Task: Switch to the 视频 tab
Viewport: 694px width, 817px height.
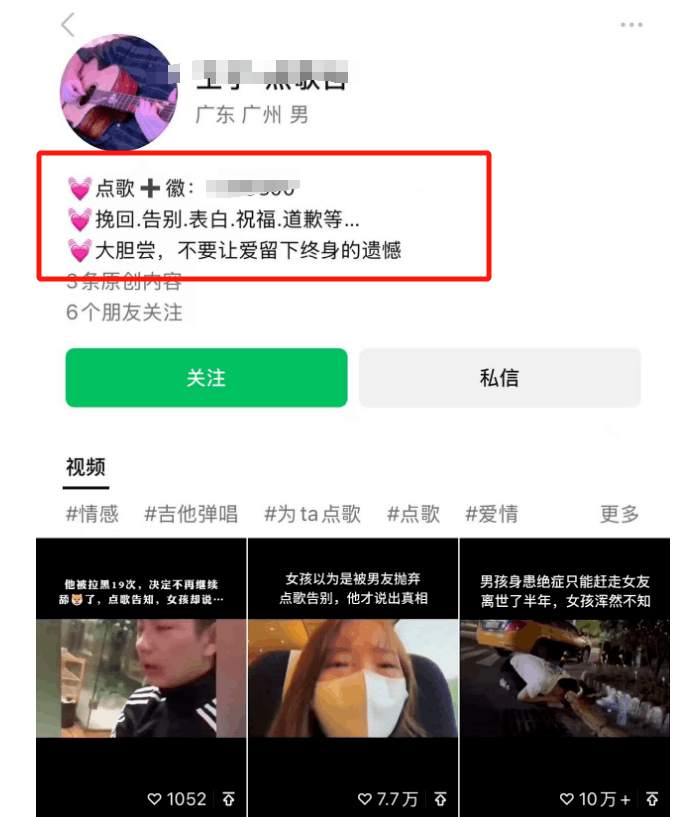Action: tap(85, 467)
